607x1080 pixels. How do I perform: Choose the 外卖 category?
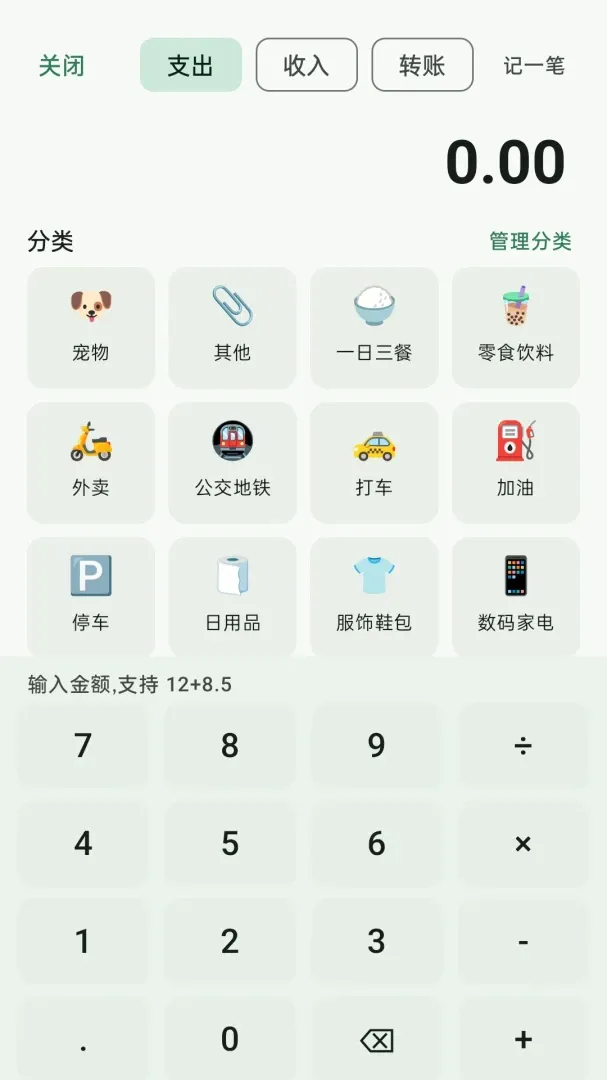coord(91,462)
